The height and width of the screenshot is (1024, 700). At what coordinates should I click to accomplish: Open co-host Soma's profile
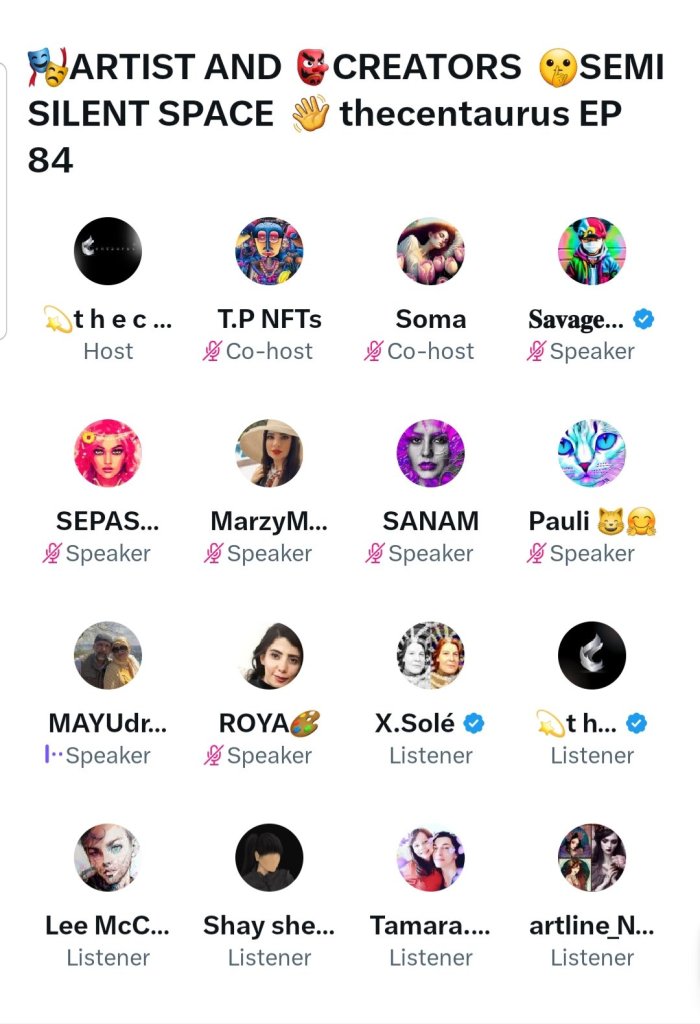tap(431, 251)
